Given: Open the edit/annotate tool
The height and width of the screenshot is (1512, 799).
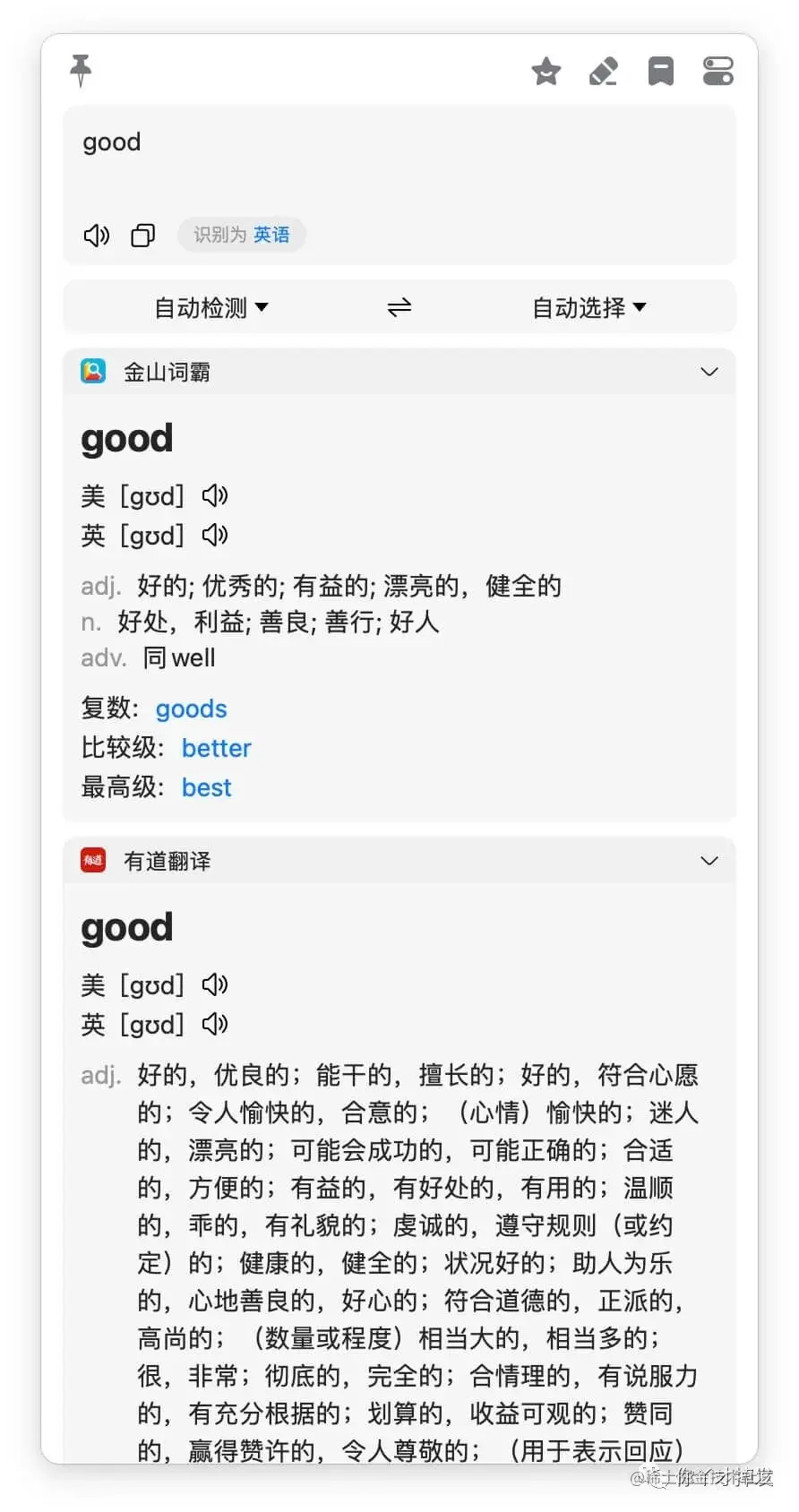Looking at the screenshot, I should [x=603, y=72].
